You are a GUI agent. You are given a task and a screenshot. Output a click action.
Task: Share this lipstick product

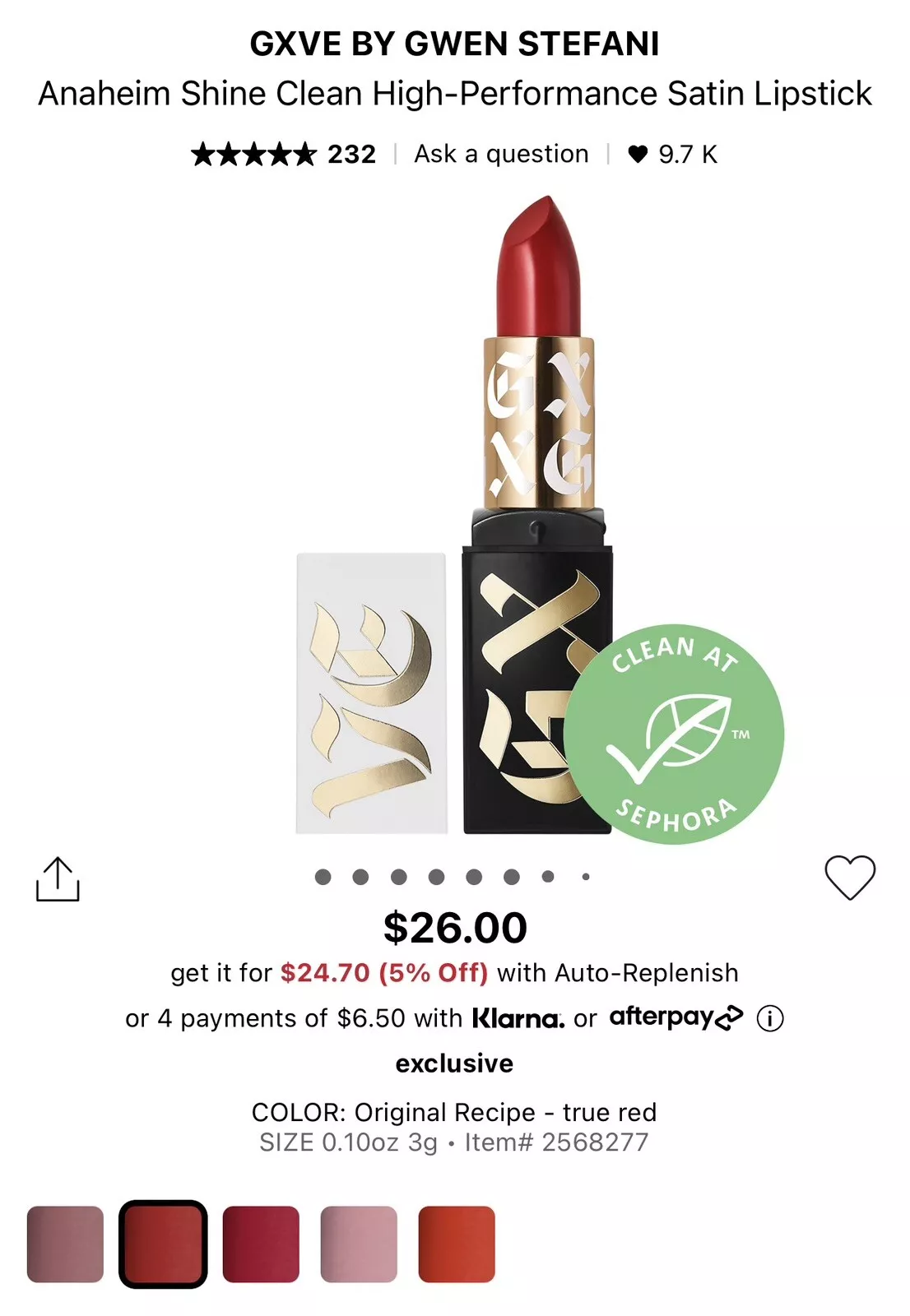(x=58, y=879)
